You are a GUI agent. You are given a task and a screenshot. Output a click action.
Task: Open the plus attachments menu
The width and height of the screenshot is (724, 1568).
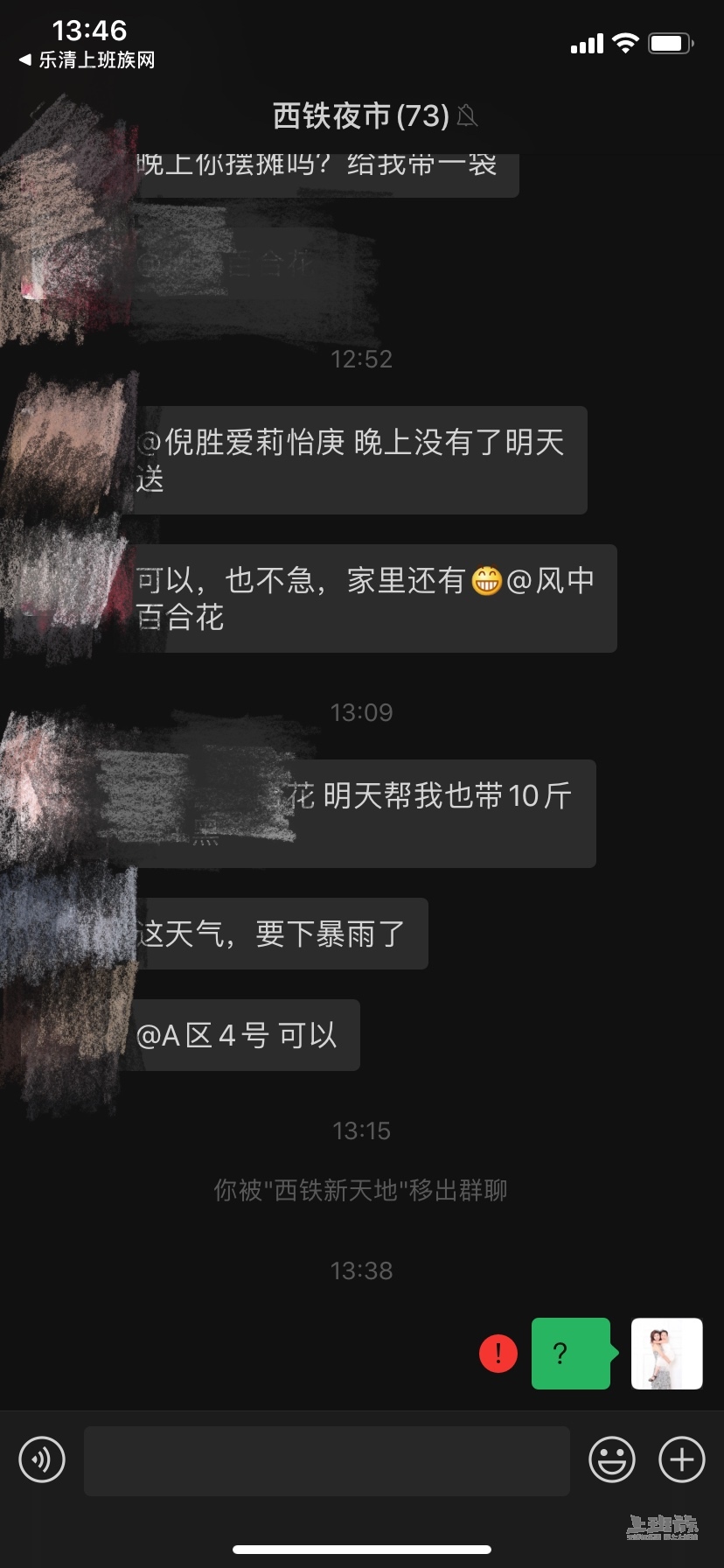tap(681, 1459)
